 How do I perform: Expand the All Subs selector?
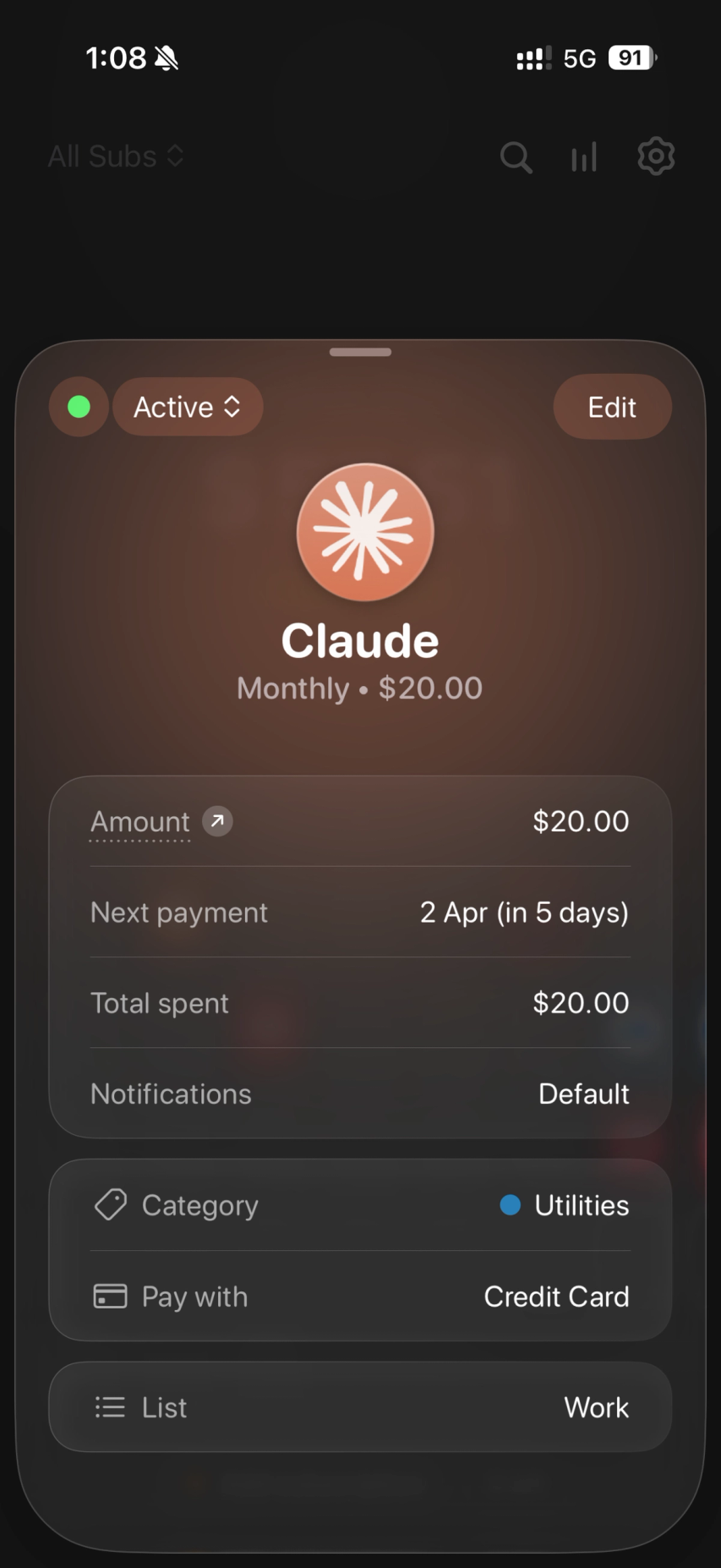pos(116,156)
